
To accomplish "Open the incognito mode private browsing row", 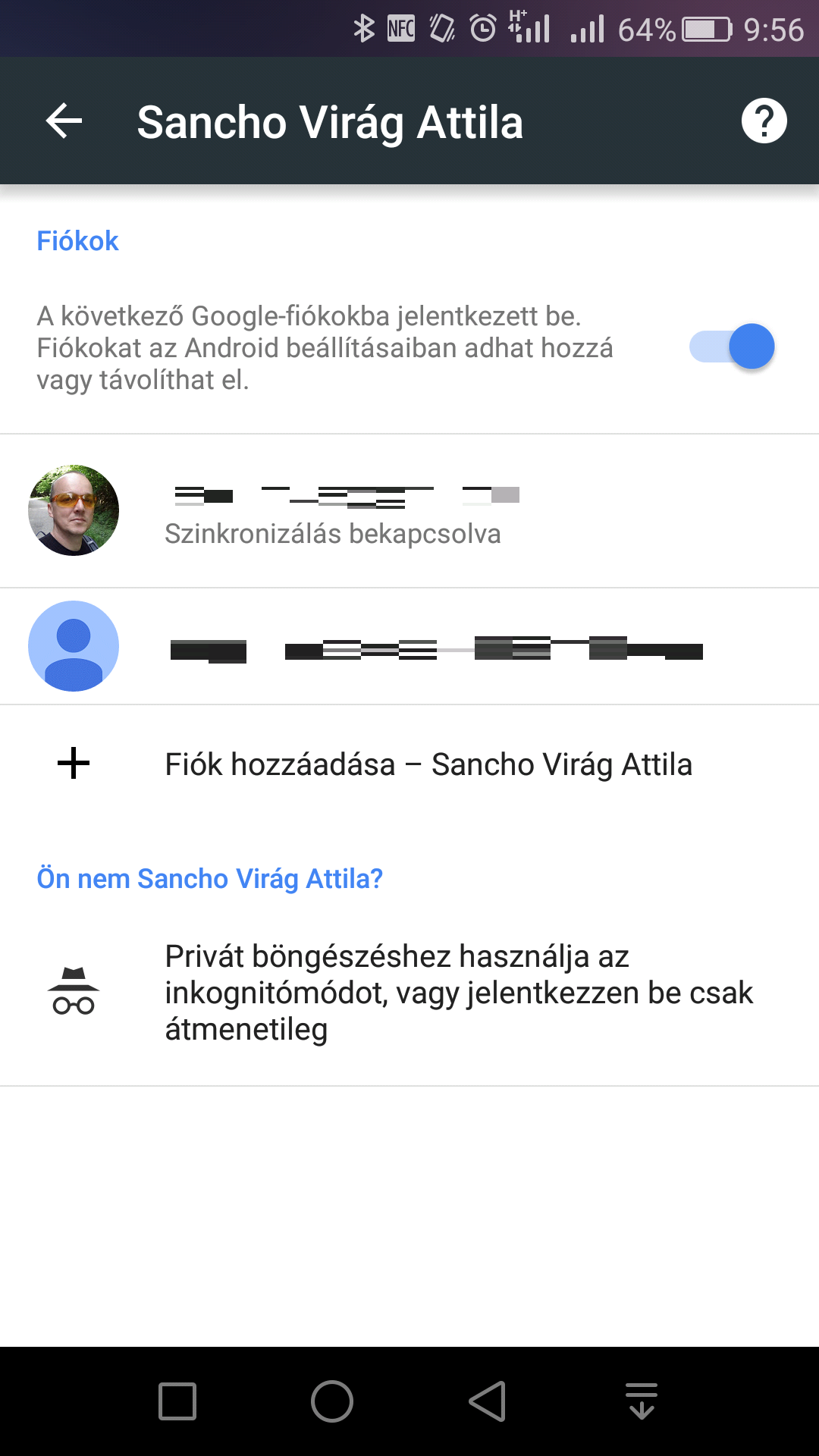I will tap(409, 993).
